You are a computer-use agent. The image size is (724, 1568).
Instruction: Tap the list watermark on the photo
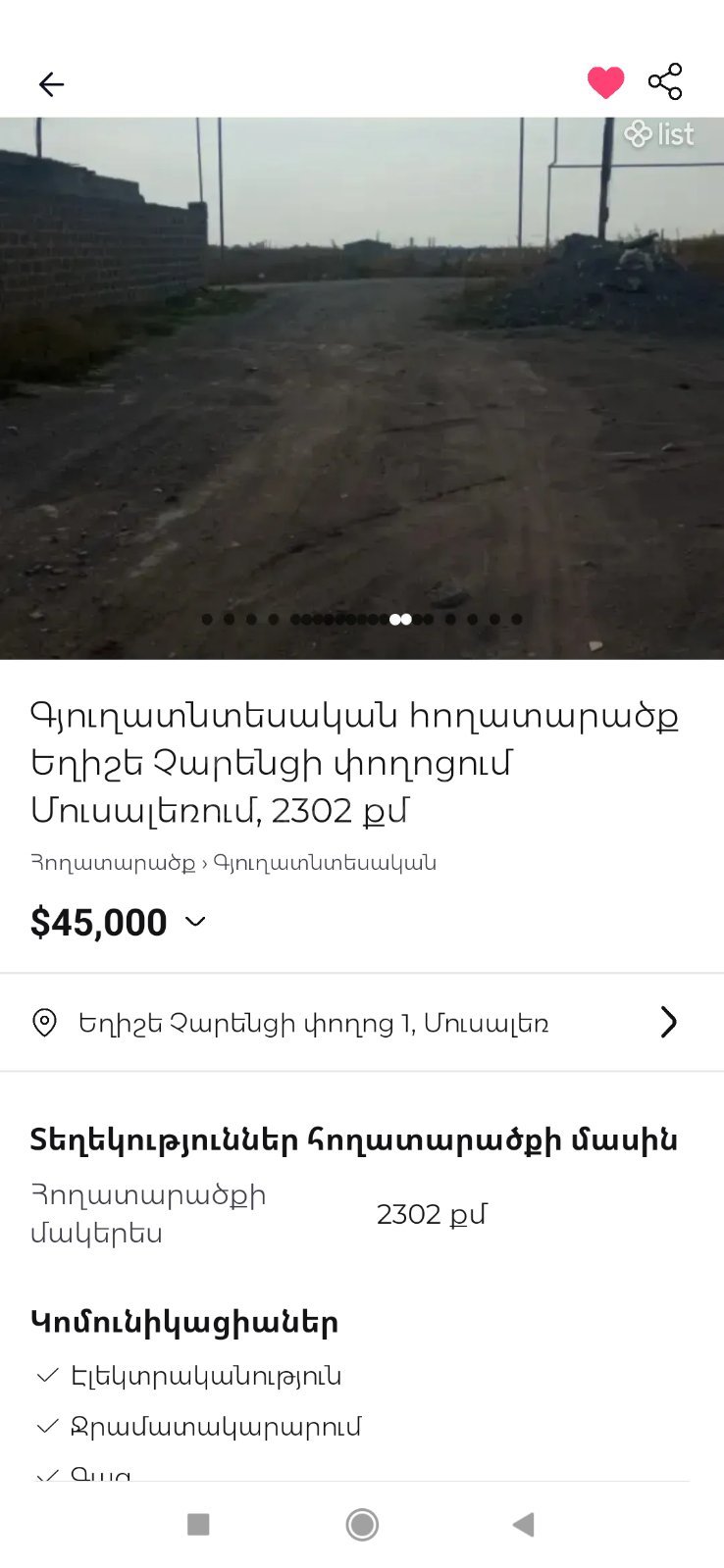660,134
